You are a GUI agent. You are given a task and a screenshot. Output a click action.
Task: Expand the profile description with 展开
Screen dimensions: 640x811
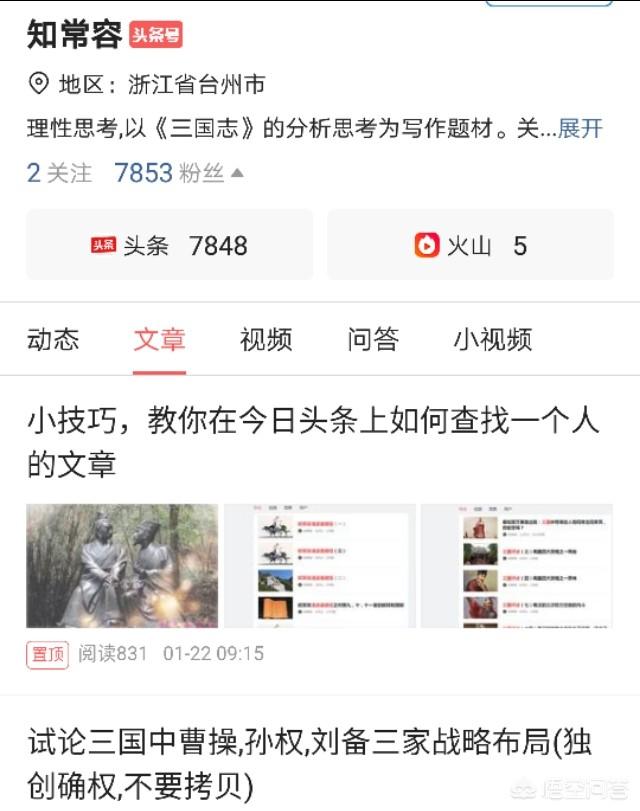point(581,129)
